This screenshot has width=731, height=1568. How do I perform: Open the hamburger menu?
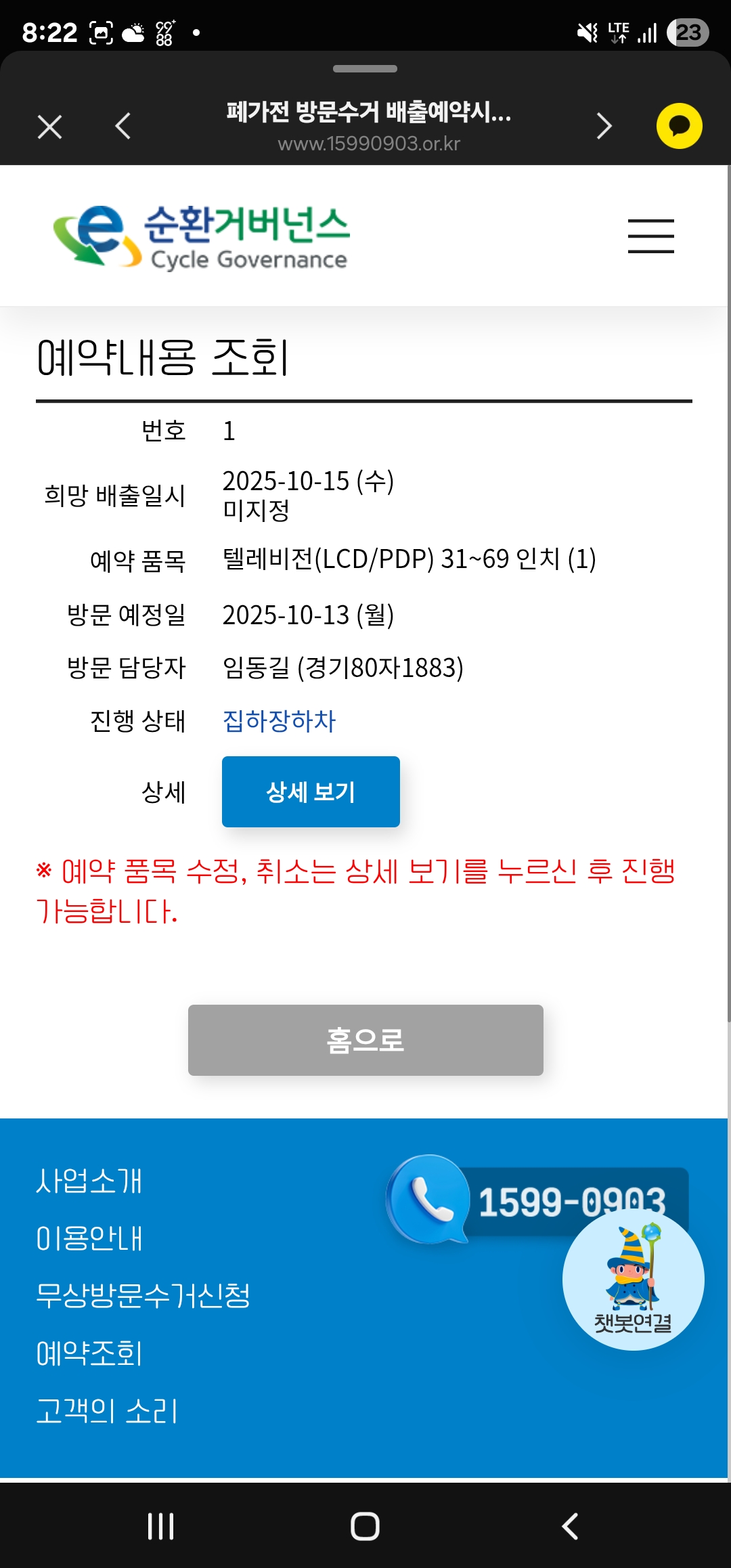pos(650,236)
